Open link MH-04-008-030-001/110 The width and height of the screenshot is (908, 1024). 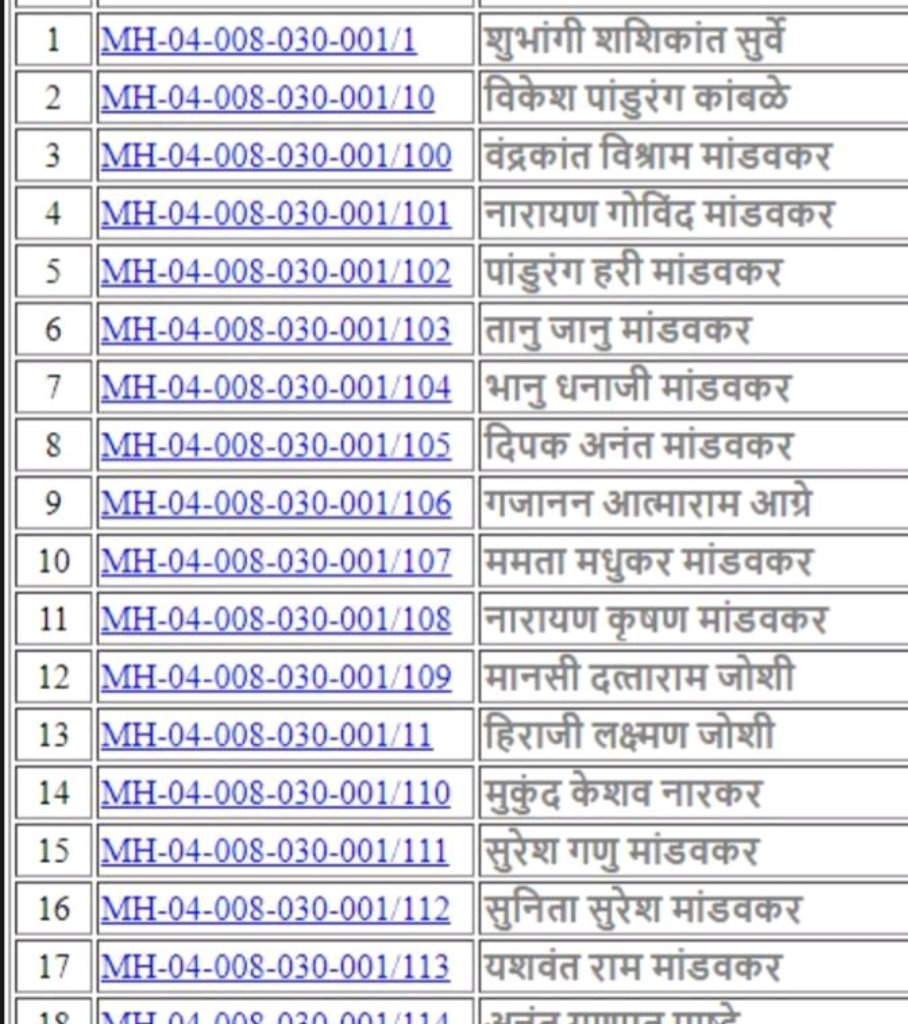tap(276, 794)
